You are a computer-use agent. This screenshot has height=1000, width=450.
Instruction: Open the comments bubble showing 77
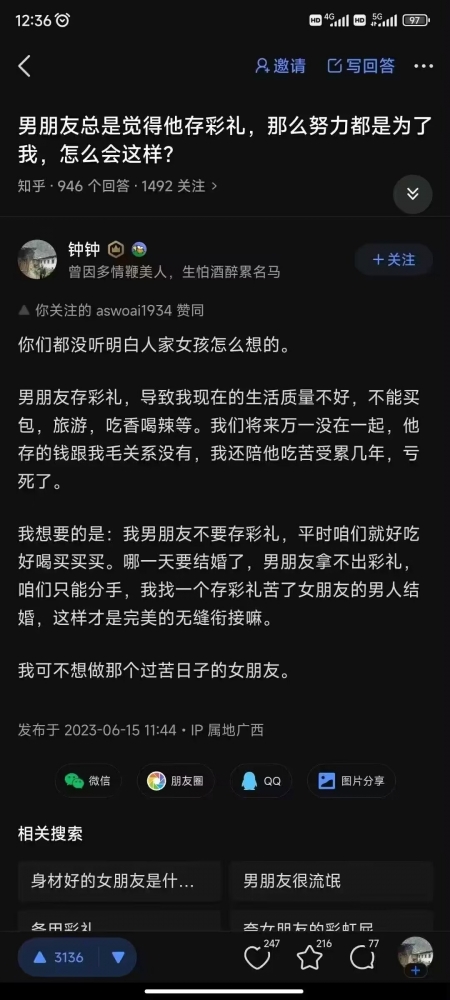(x=363, y=957)
